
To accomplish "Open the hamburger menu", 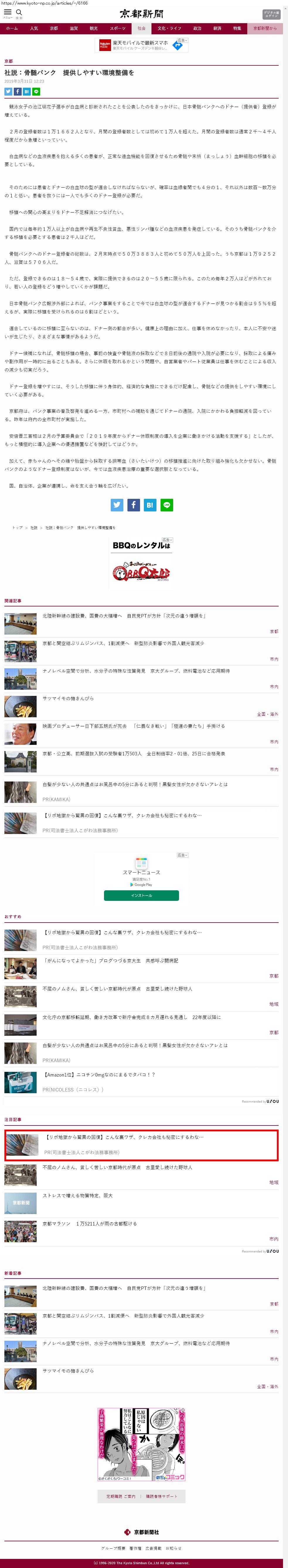I will [x=8, y=13].
